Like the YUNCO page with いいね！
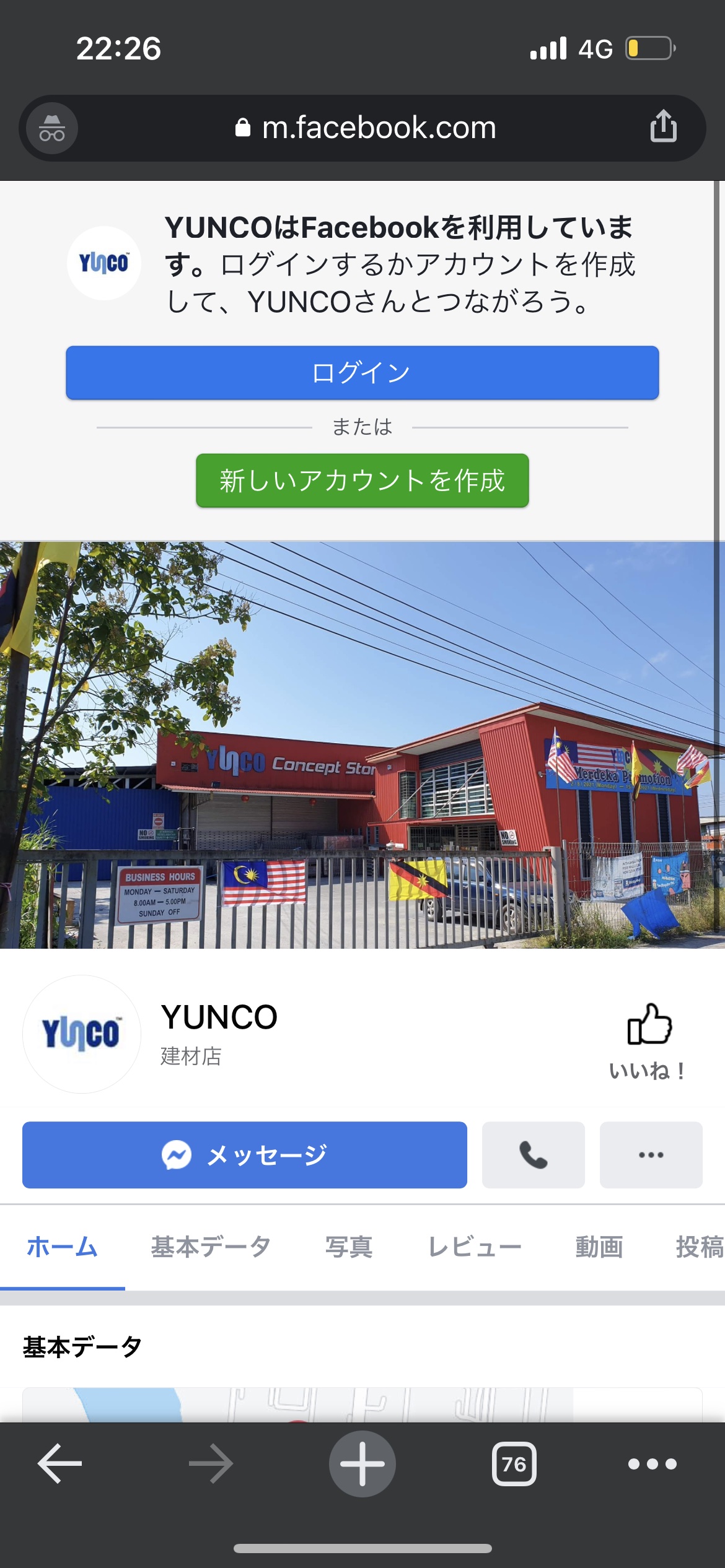Viewport: 725px width, 1568px height. (649, 1042)
